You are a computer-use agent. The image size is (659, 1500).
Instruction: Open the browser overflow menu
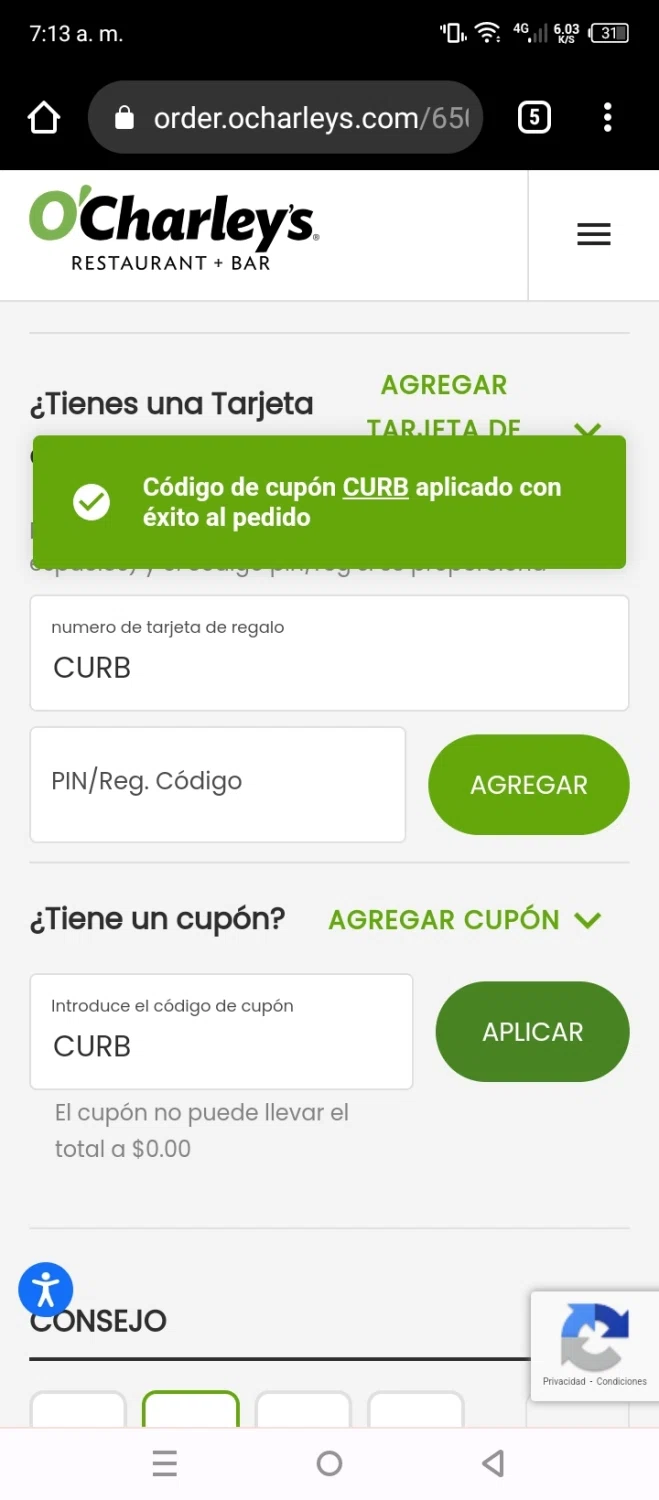607,118
